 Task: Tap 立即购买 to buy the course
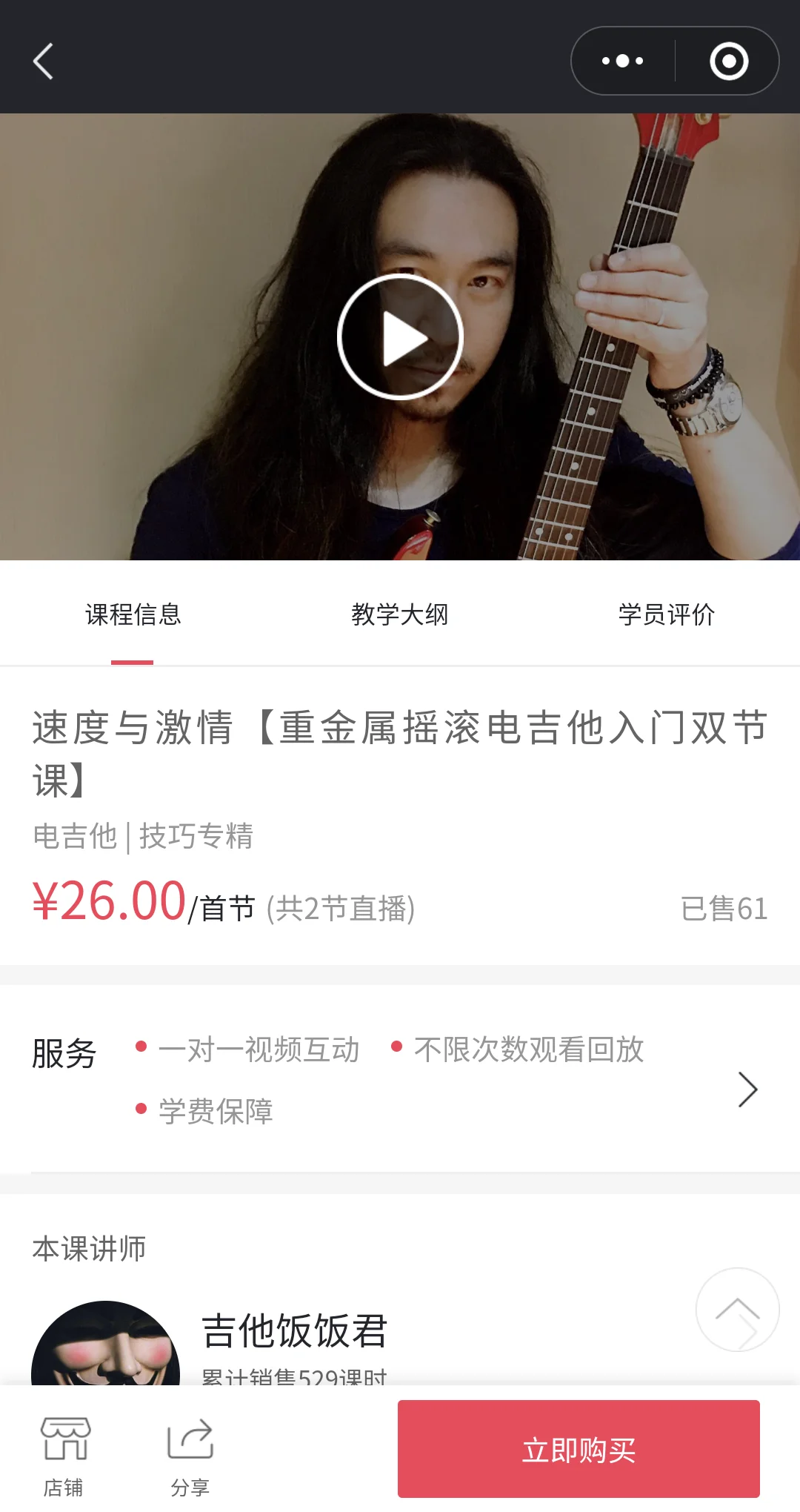coord(579,1449)
